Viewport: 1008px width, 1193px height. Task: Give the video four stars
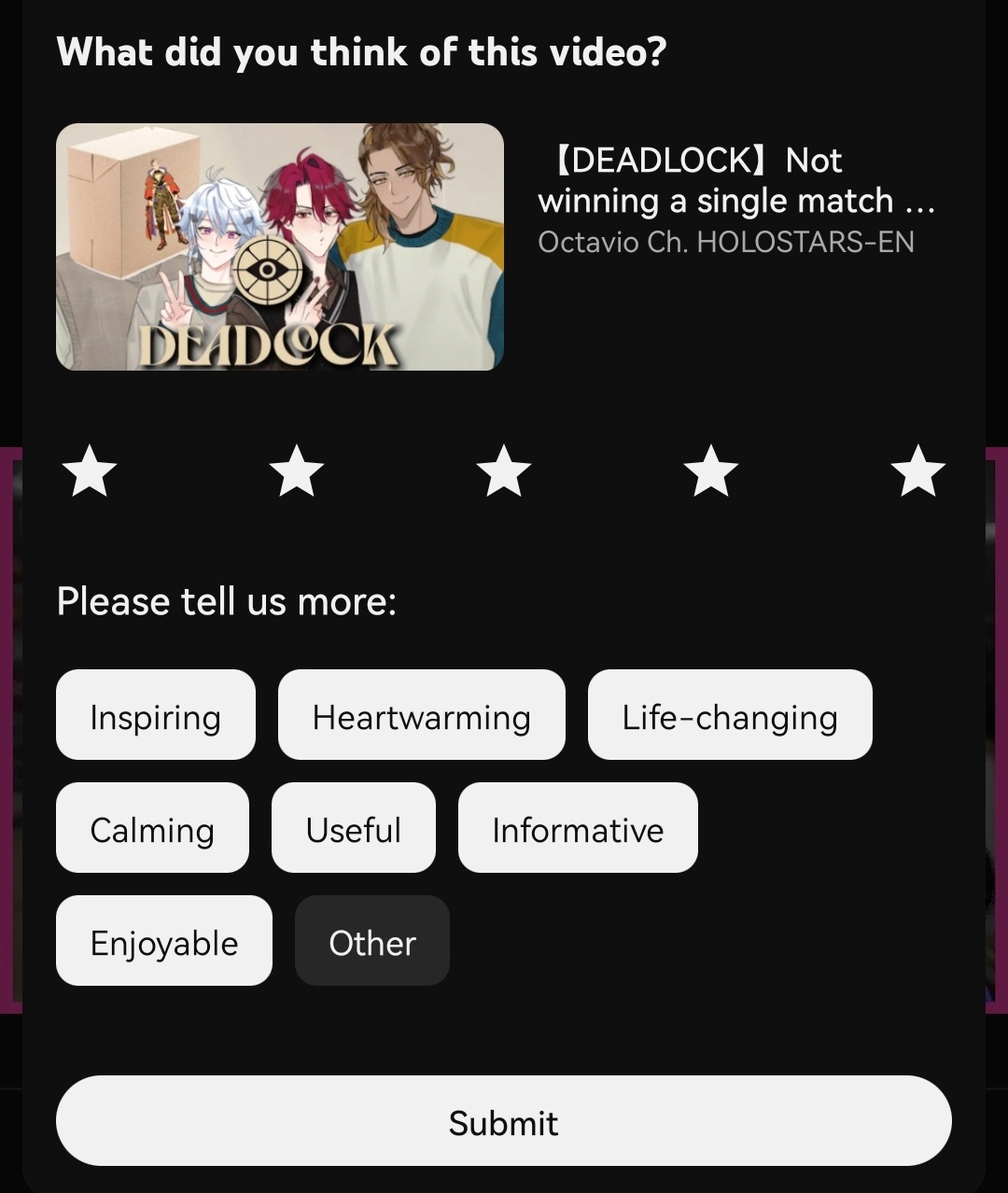coord(711,470)
